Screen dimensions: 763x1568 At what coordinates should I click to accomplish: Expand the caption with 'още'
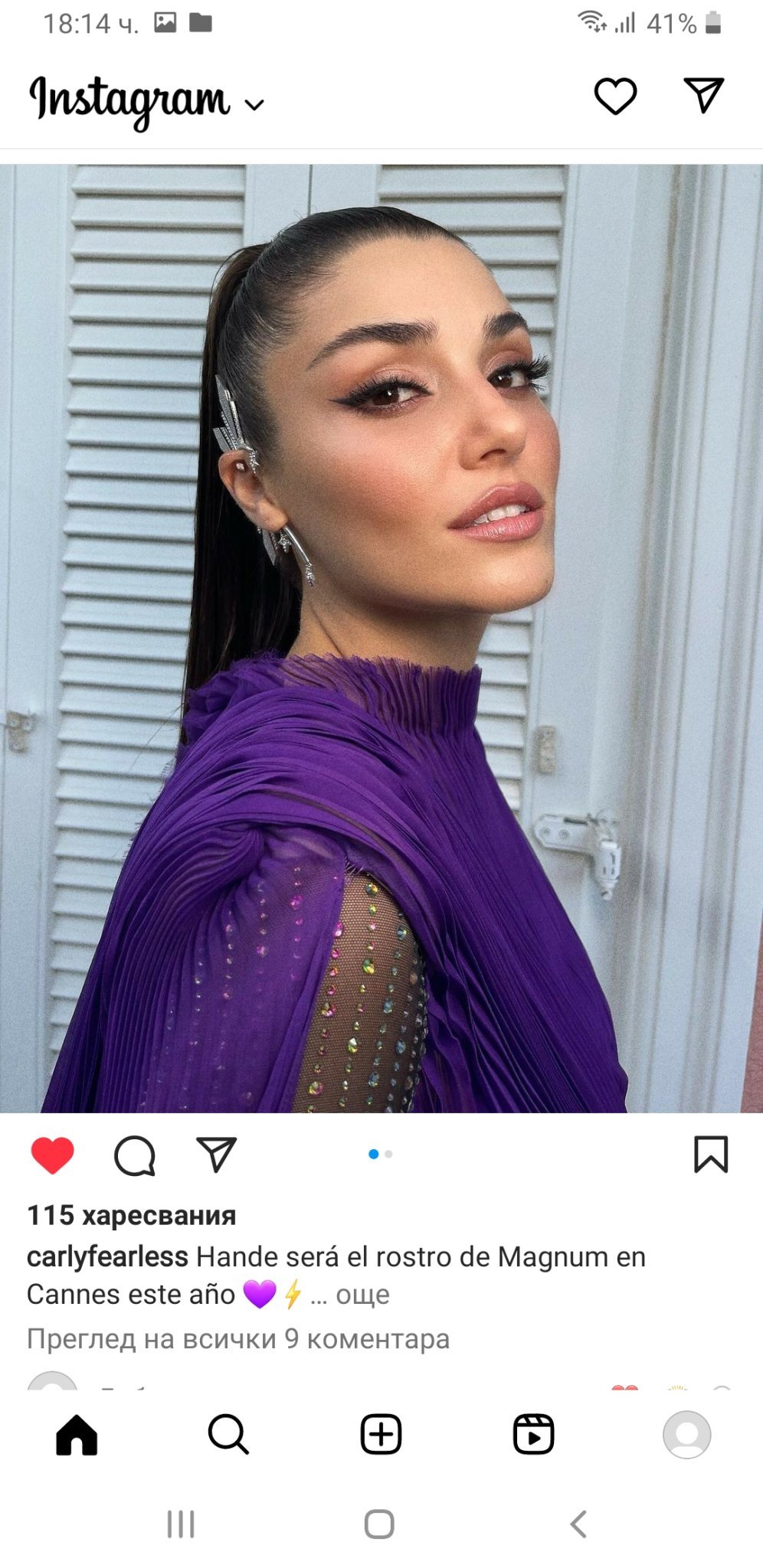click(362, 1295)
